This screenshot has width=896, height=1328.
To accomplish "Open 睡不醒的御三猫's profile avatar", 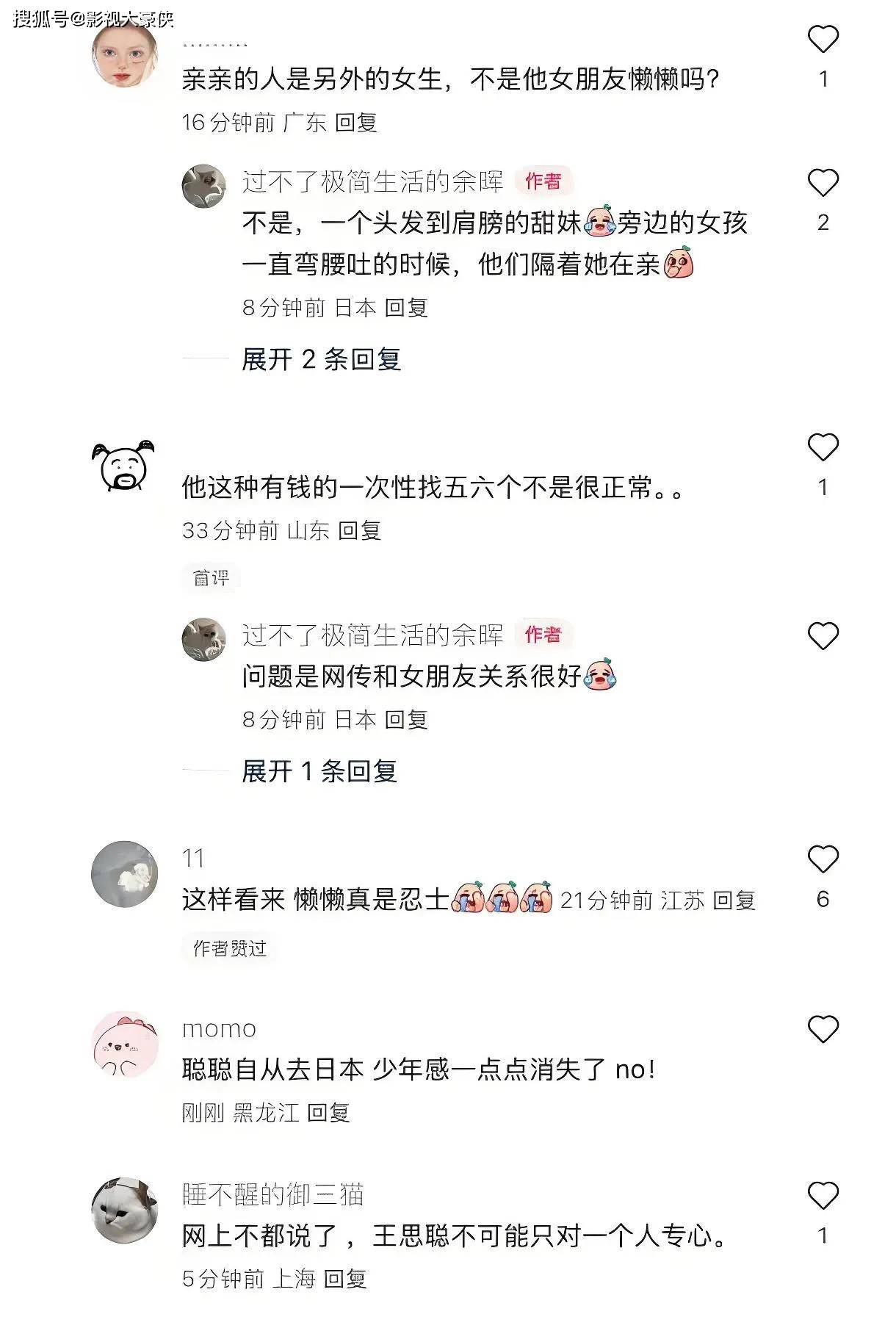I will coord(124,1210).
